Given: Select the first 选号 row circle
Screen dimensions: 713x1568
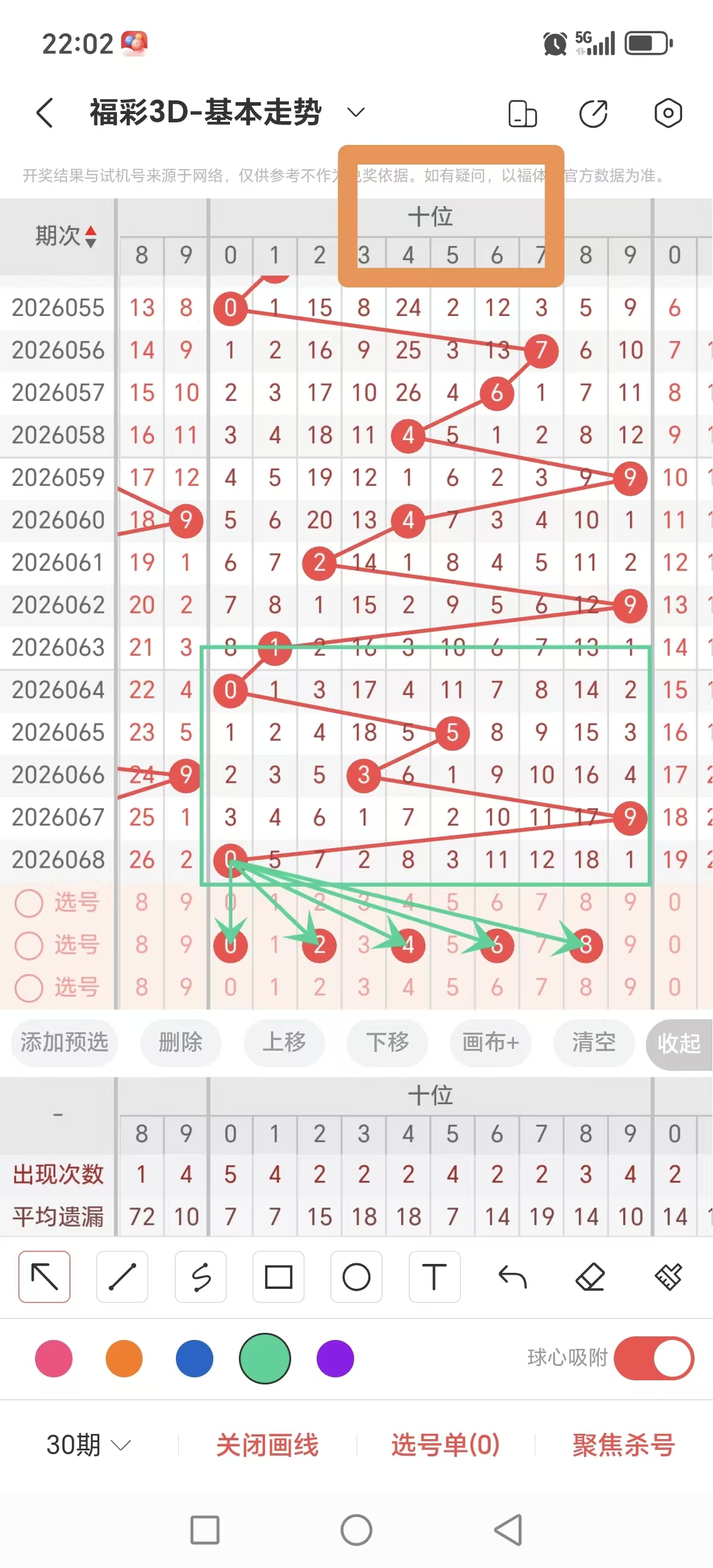Looking at the screenshot, I should [29, 903].
